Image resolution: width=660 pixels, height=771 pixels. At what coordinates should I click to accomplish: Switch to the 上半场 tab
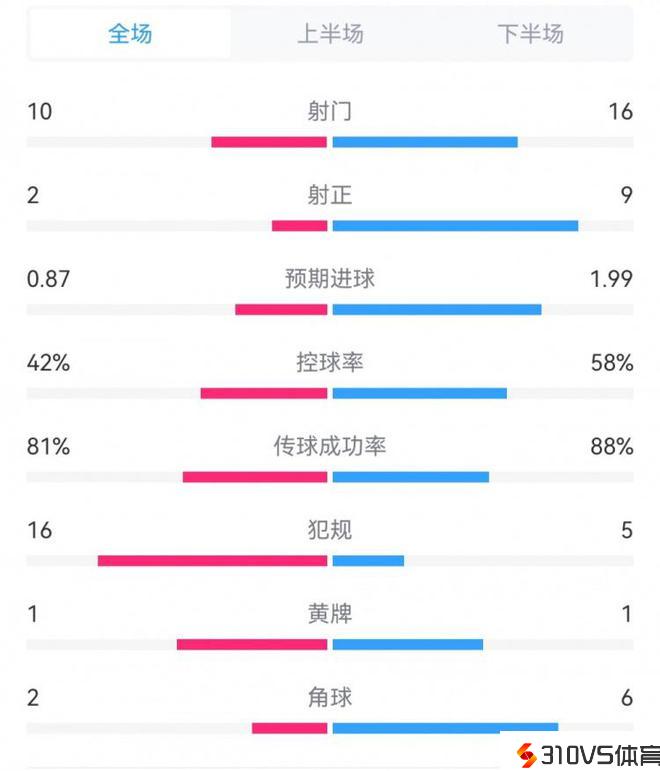tap(330, 34)
